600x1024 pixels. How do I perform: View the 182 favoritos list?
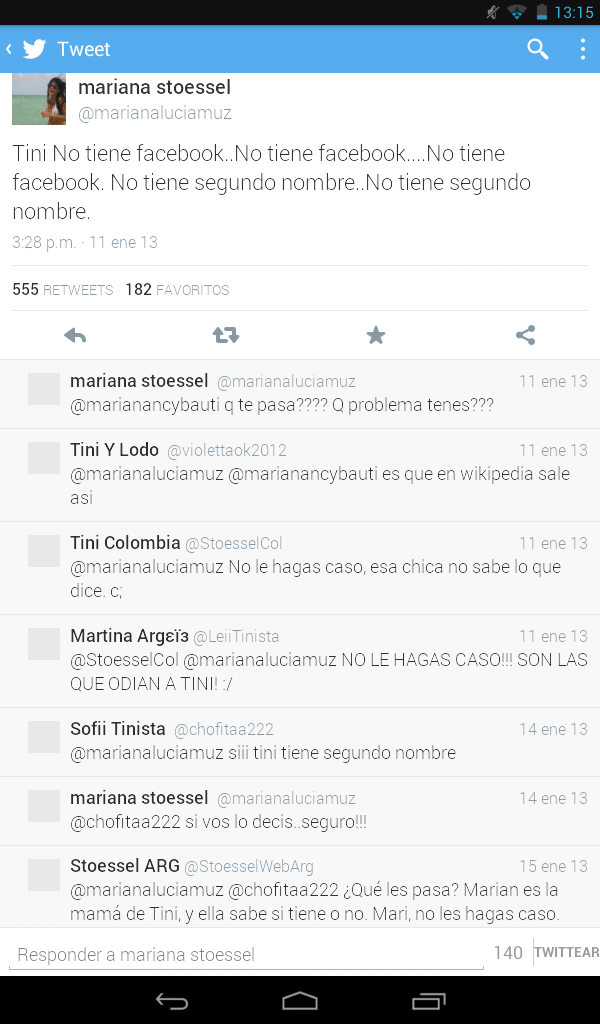[177, 290]
